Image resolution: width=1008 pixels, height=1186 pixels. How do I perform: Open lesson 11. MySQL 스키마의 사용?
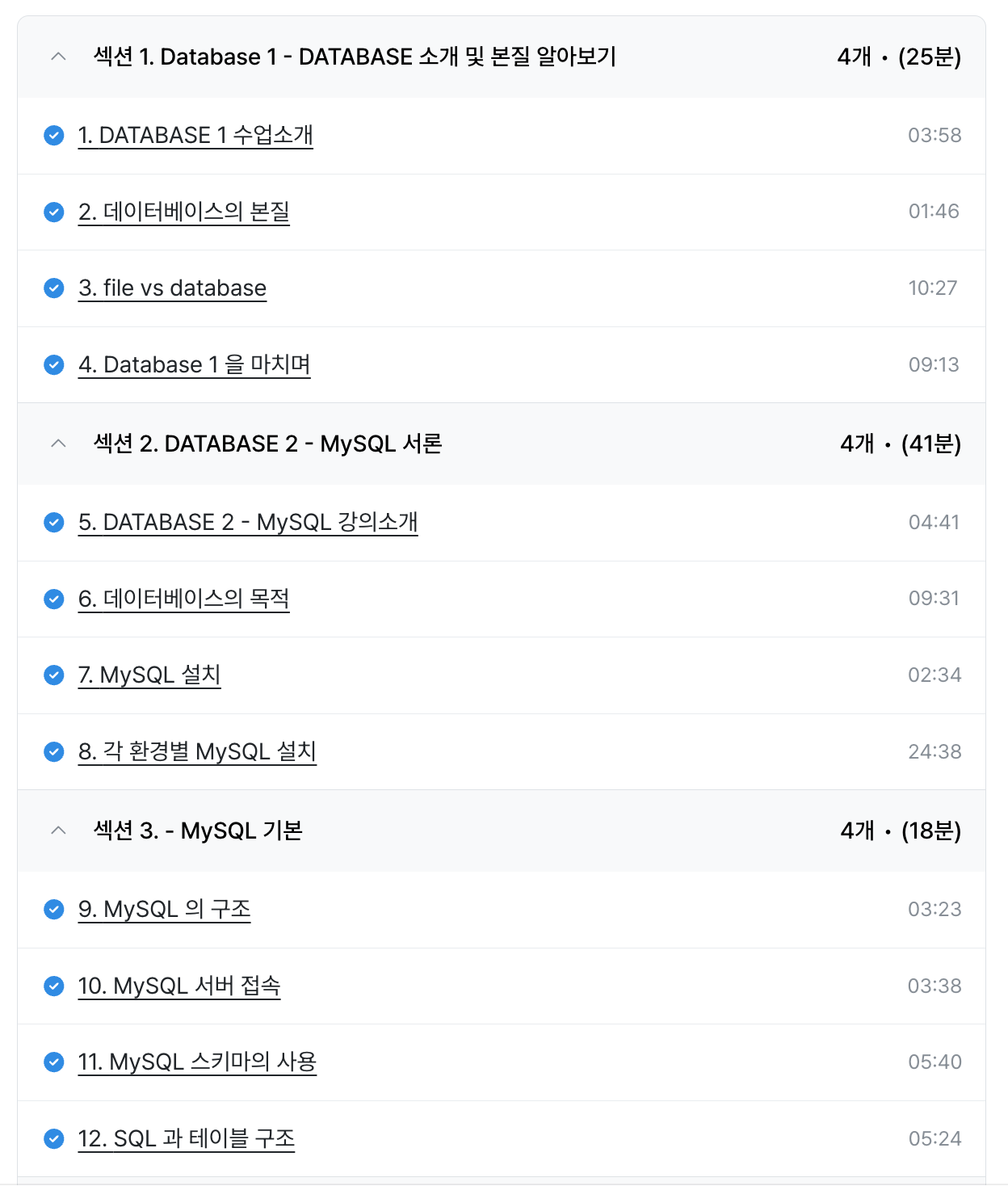[x=196, y=1062]
